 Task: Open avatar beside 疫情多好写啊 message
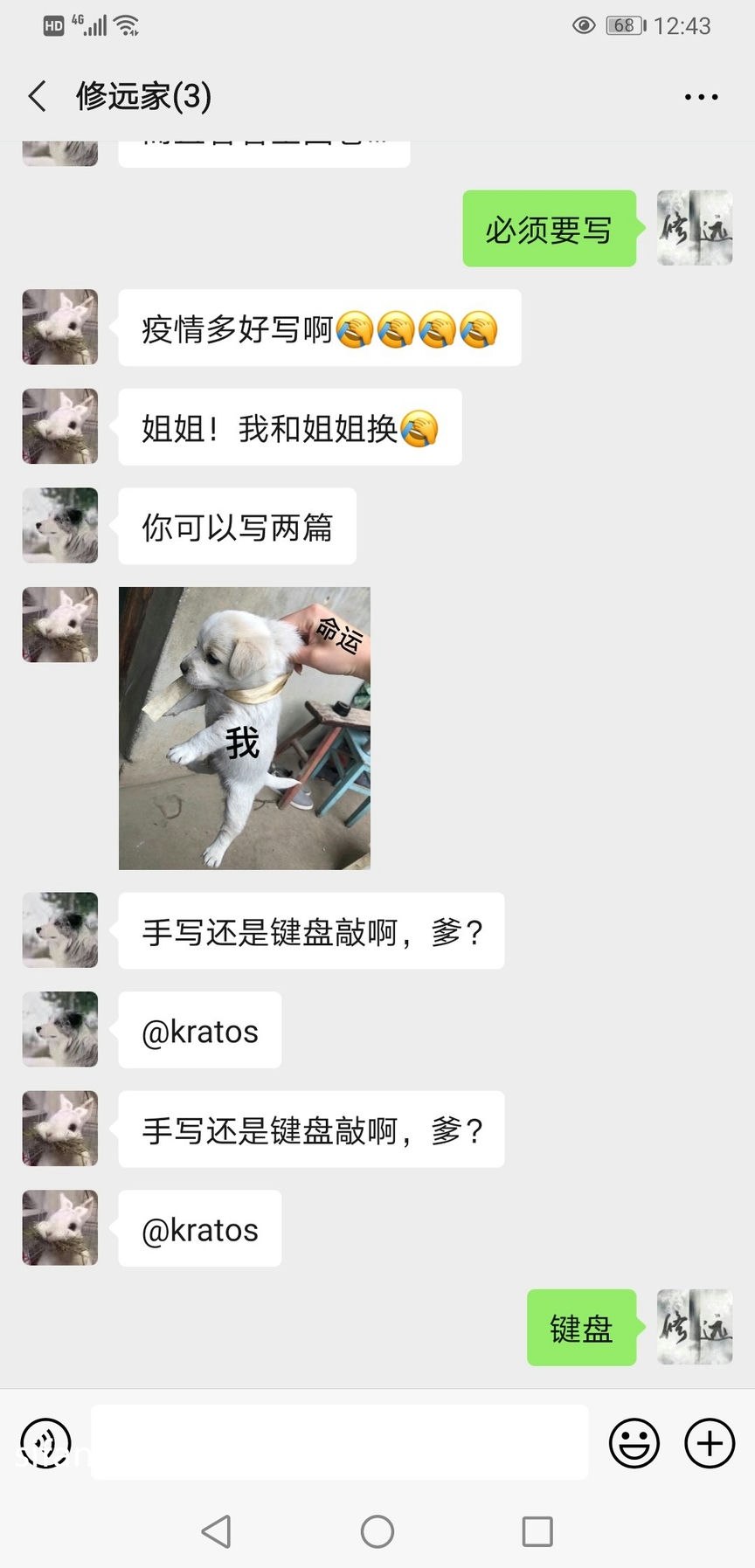click(60, 327)
